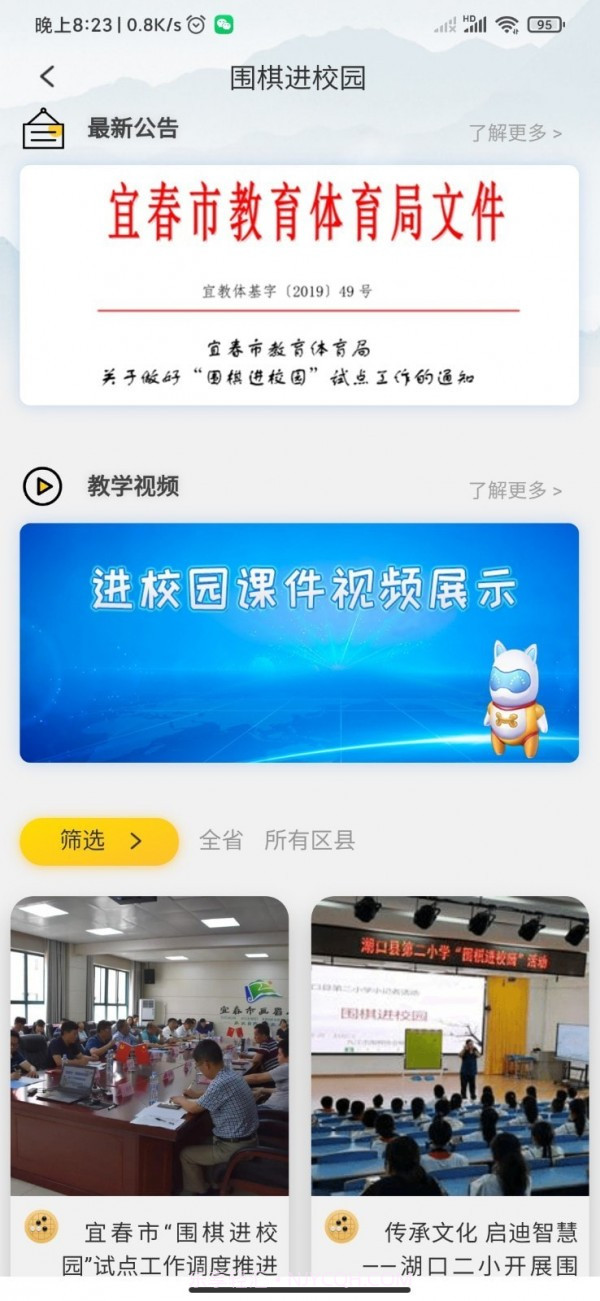Screen dimensions: 600x1301
Task: Open 了解更多 next to 教学视频
Action: click(x=515, y=491)
